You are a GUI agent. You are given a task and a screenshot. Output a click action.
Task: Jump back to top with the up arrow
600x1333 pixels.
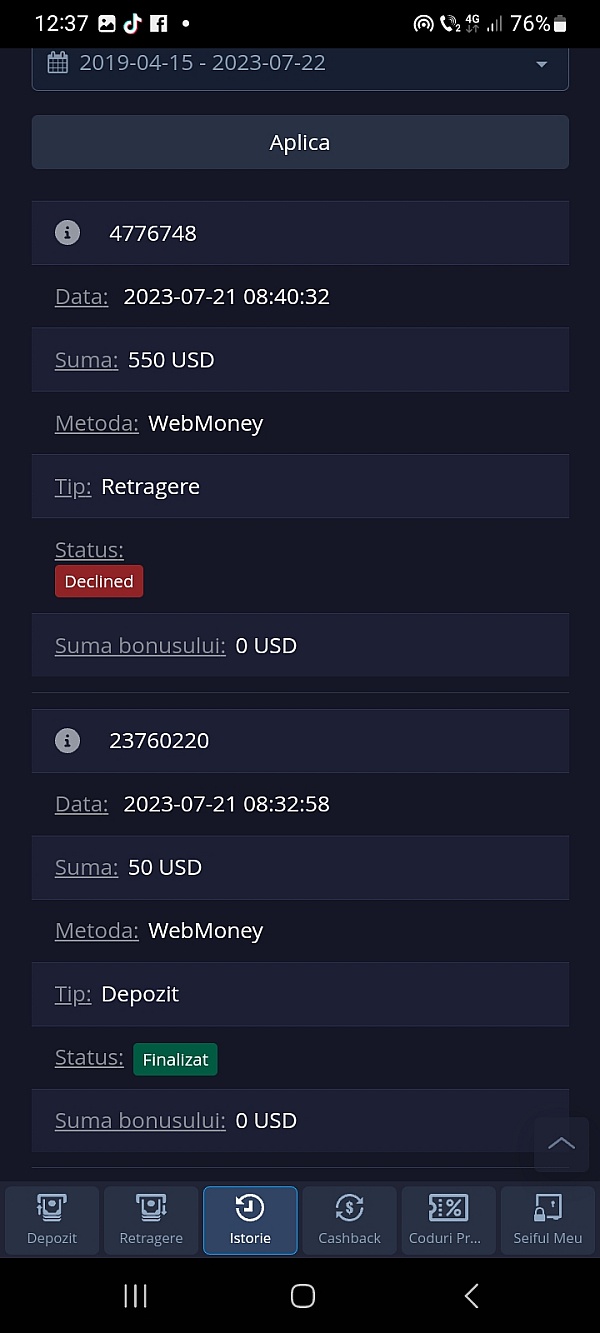[561, 1144]
